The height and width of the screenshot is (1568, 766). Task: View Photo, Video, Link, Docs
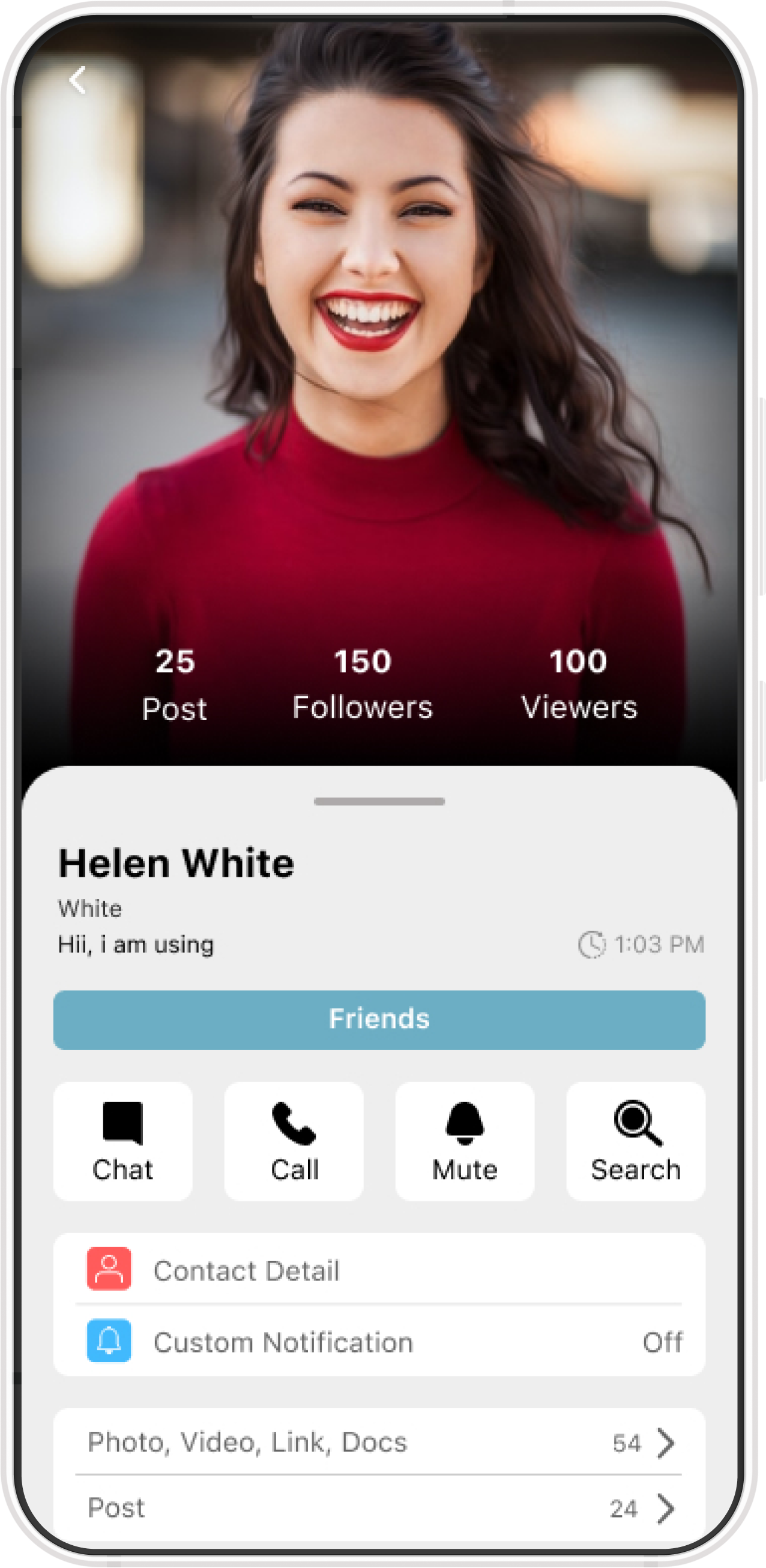(x=379, y=1442)
